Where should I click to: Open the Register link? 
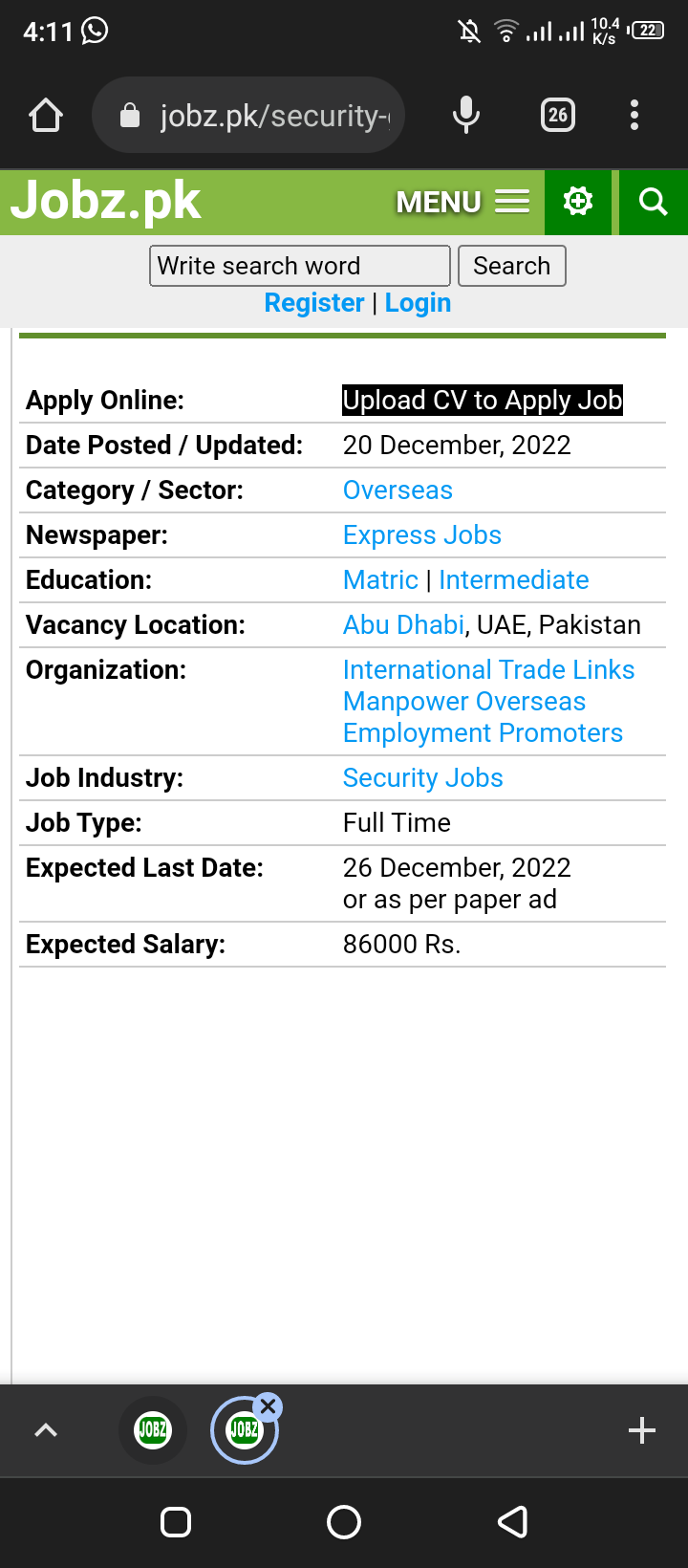click(314, 303)
